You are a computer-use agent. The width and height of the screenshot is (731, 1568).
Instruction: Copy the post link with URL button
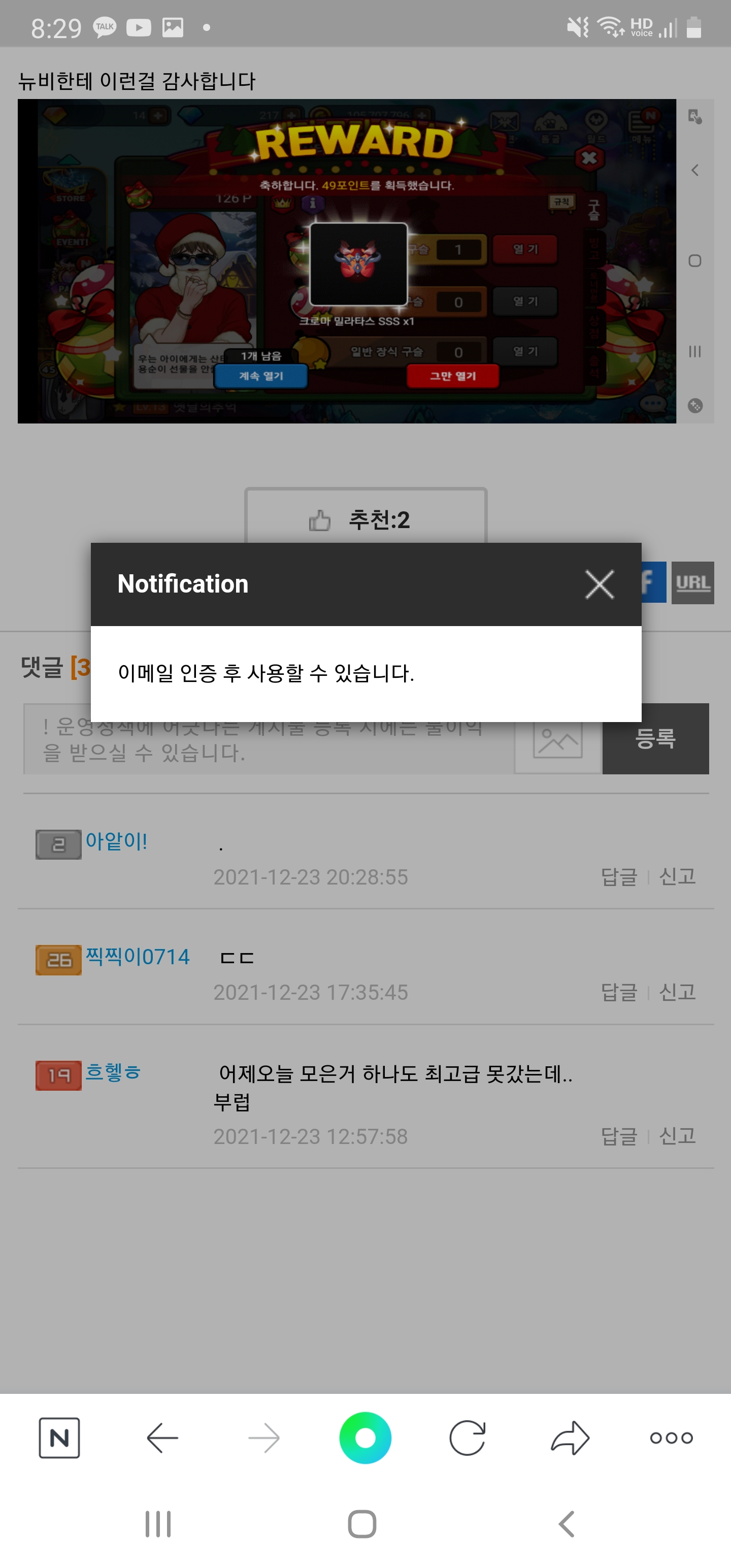[692, 582]
